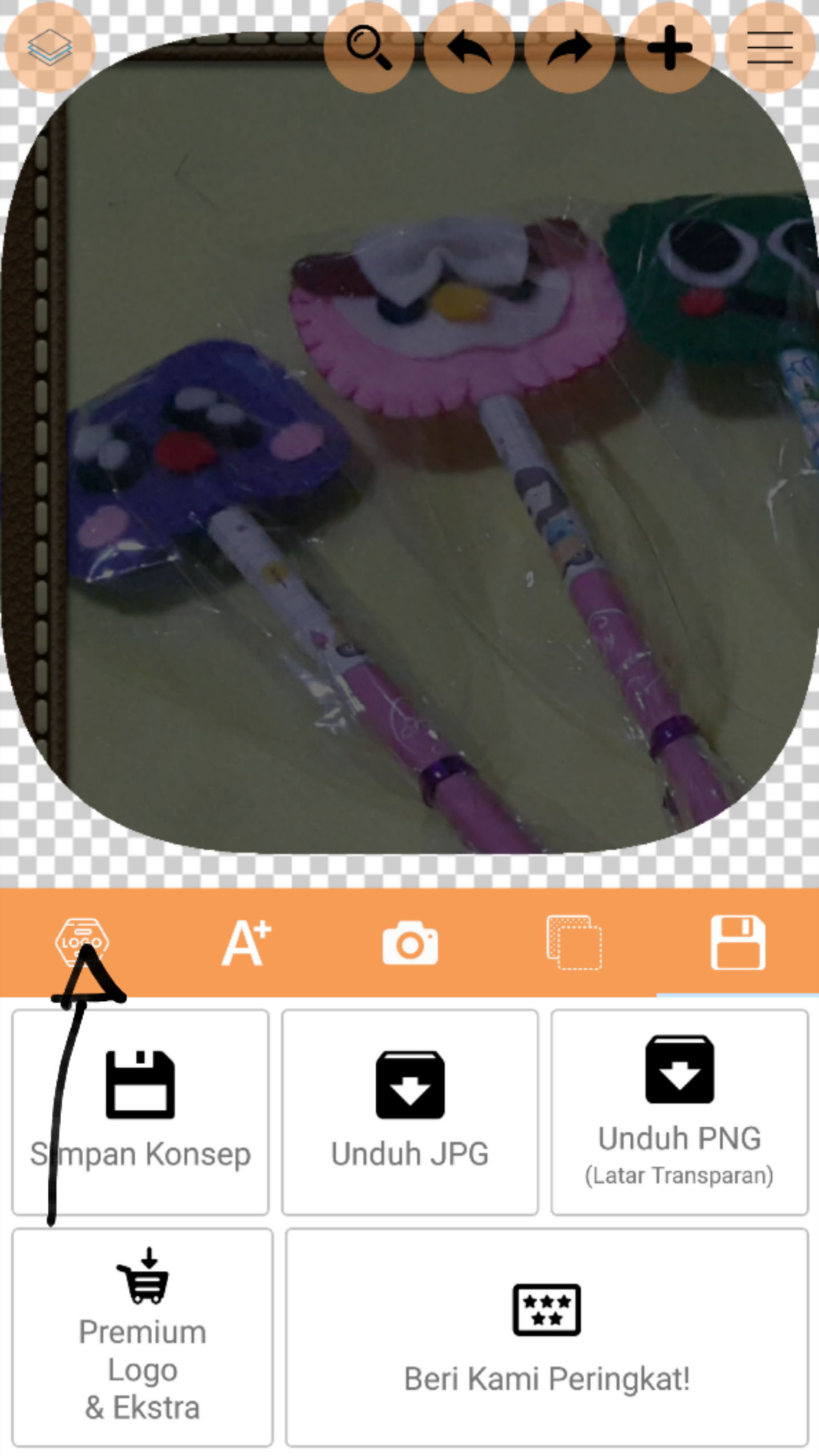This screenshot has width=819, height=1456.
Task: Add a new element with plus
Action: click(x=669, y=47)
